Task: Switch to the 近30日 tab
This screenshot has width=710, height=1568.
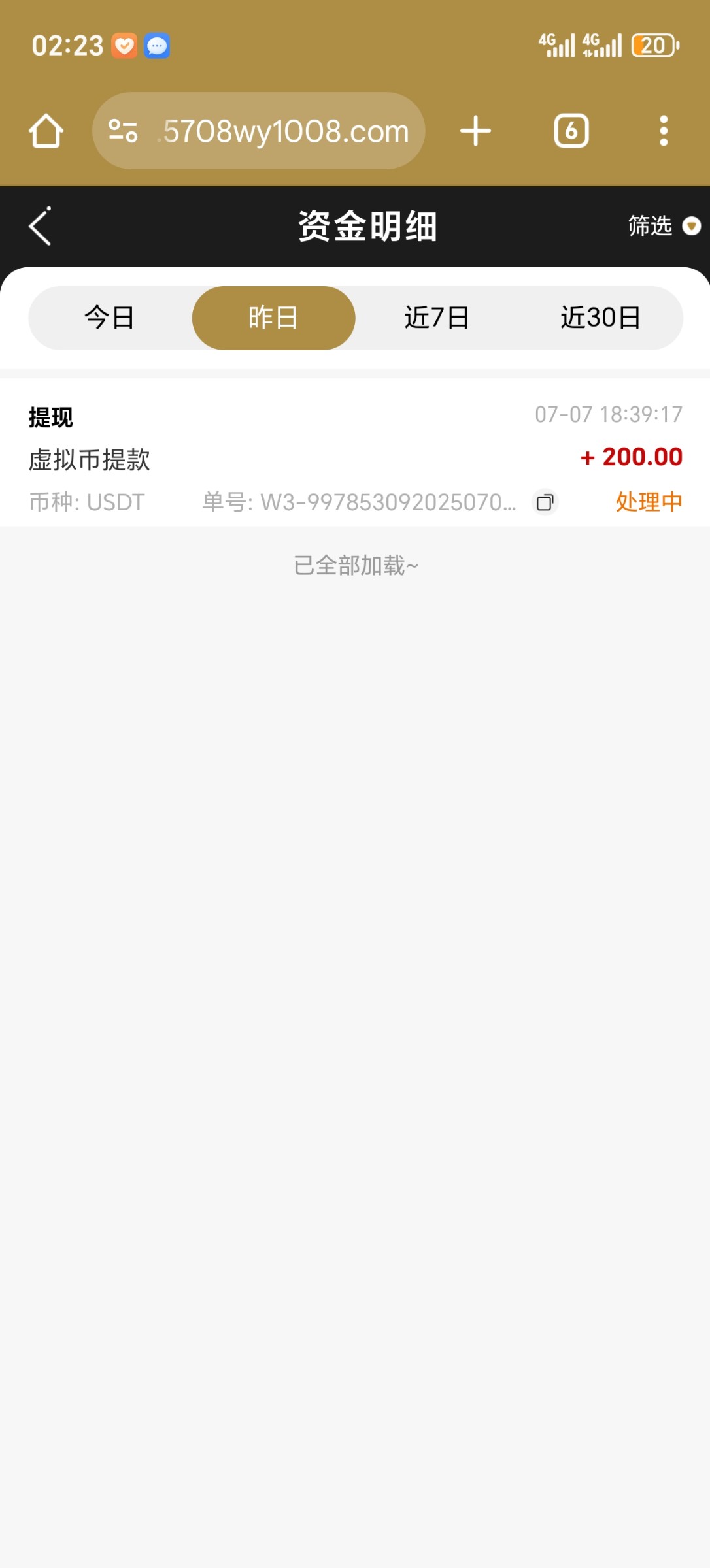Action: 601,318
